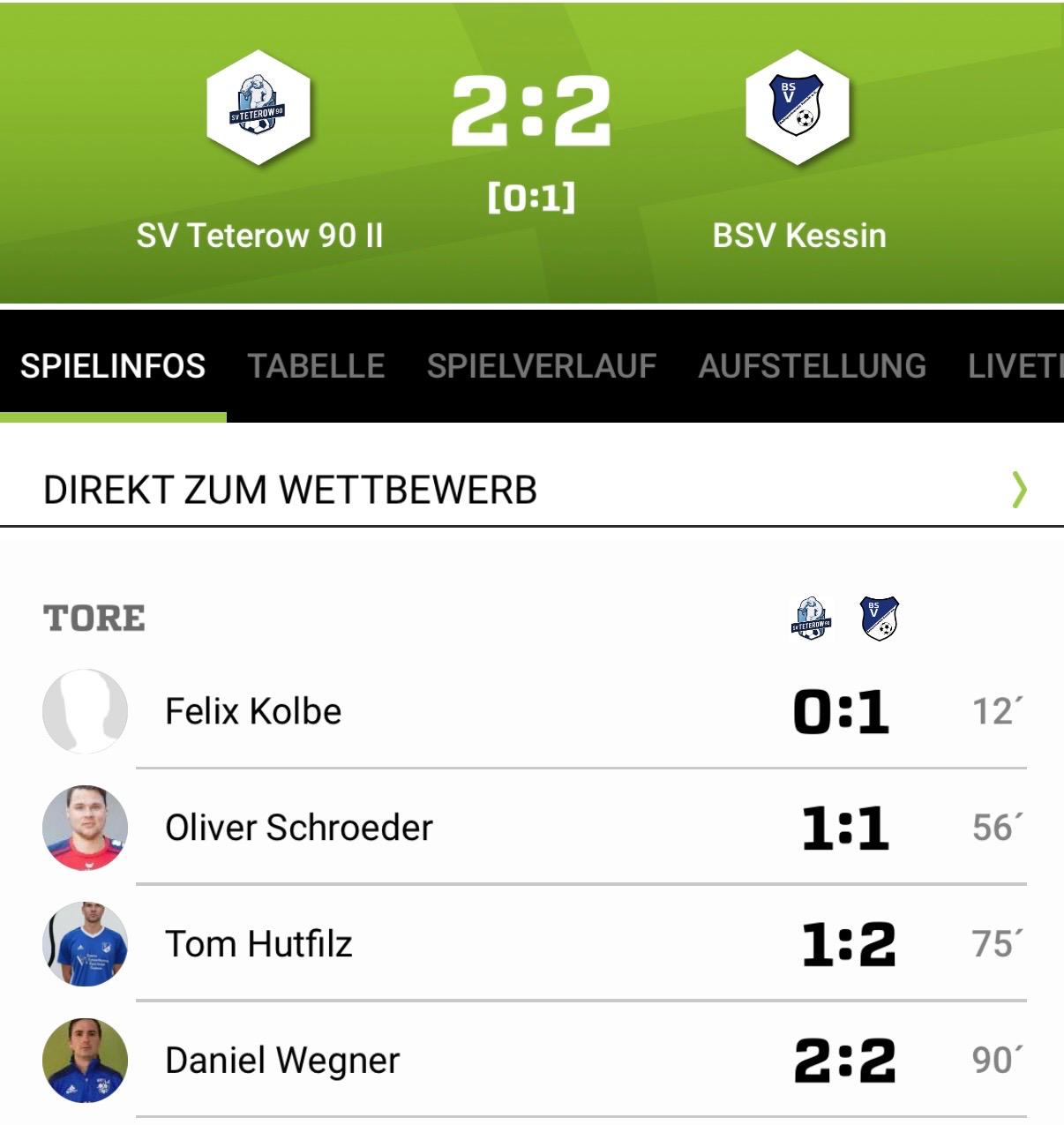This screenshot has width=1064, height=1125.
Task: Open the SPIELVERLAUF tab
Action: pyautogui.click(x=541, y=364)
